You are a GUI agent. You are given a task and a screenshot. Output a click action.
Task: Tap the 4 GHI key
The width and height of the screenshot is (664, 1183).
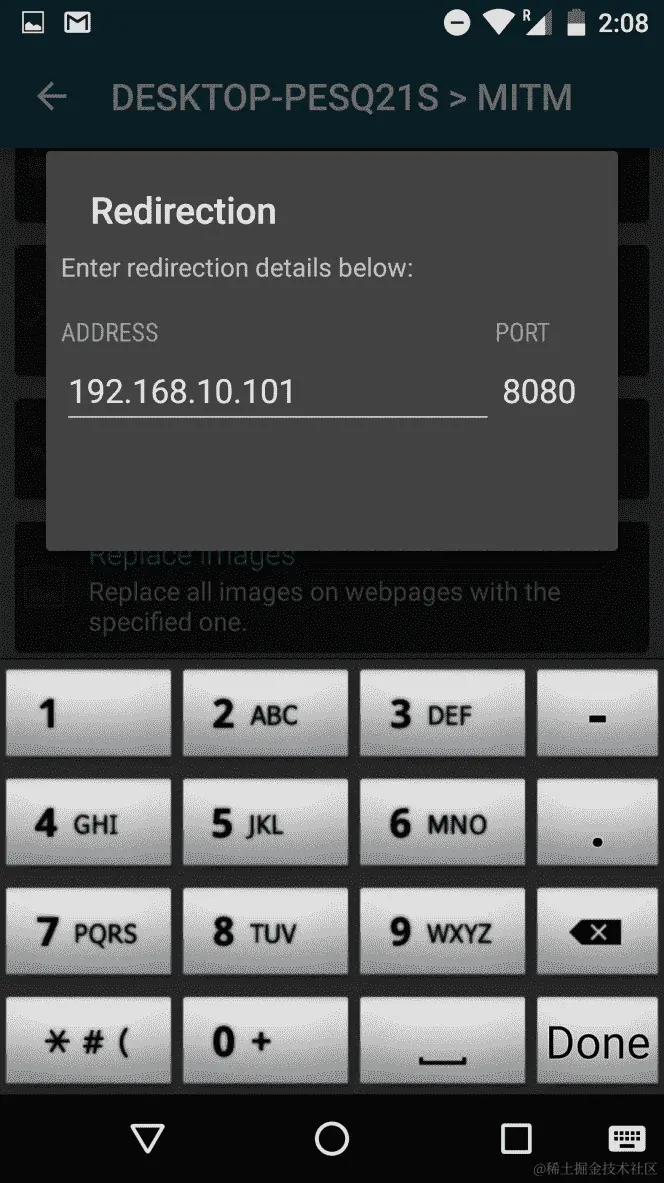pos(89,822)
